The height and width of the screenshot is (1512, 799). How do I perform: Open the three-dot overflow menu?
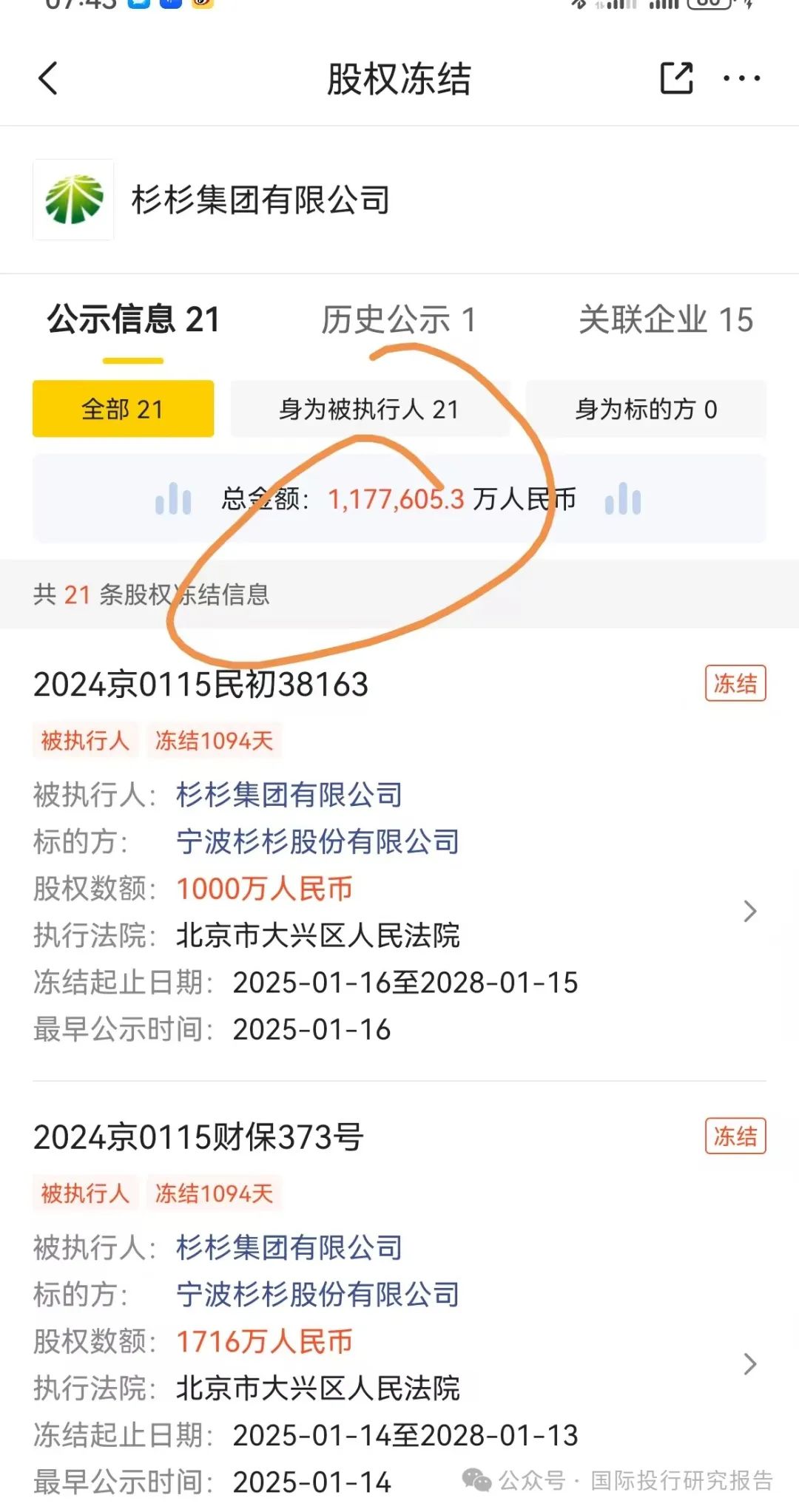741,78
